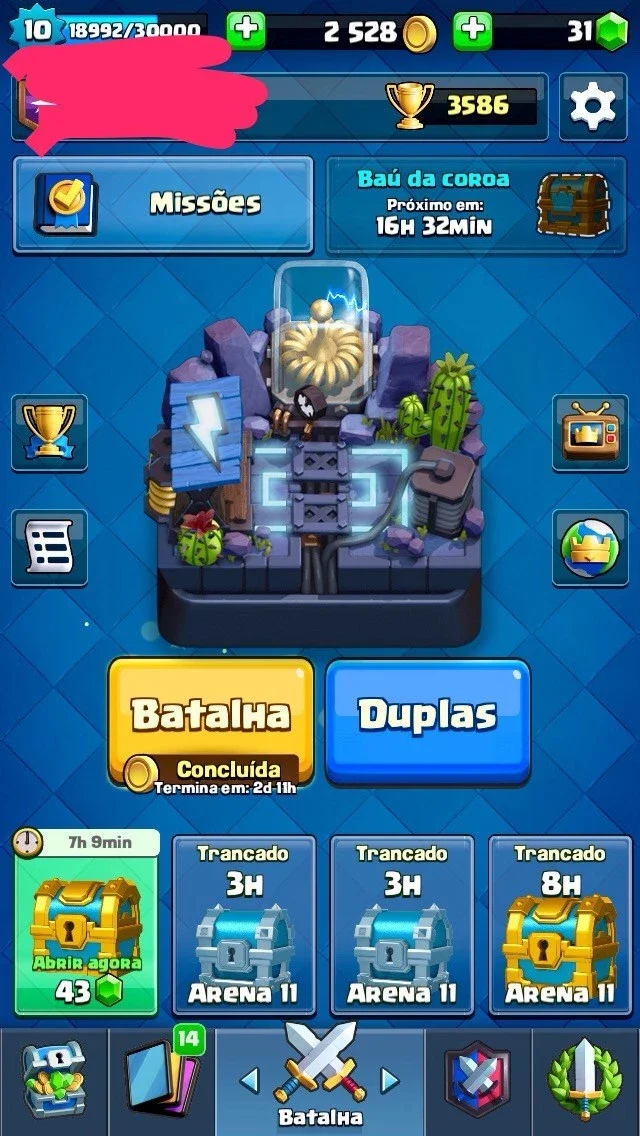Watch TV Royale replays
Image resolution: width=640 pixels, height=1136 pixels.
coord(590,433)
